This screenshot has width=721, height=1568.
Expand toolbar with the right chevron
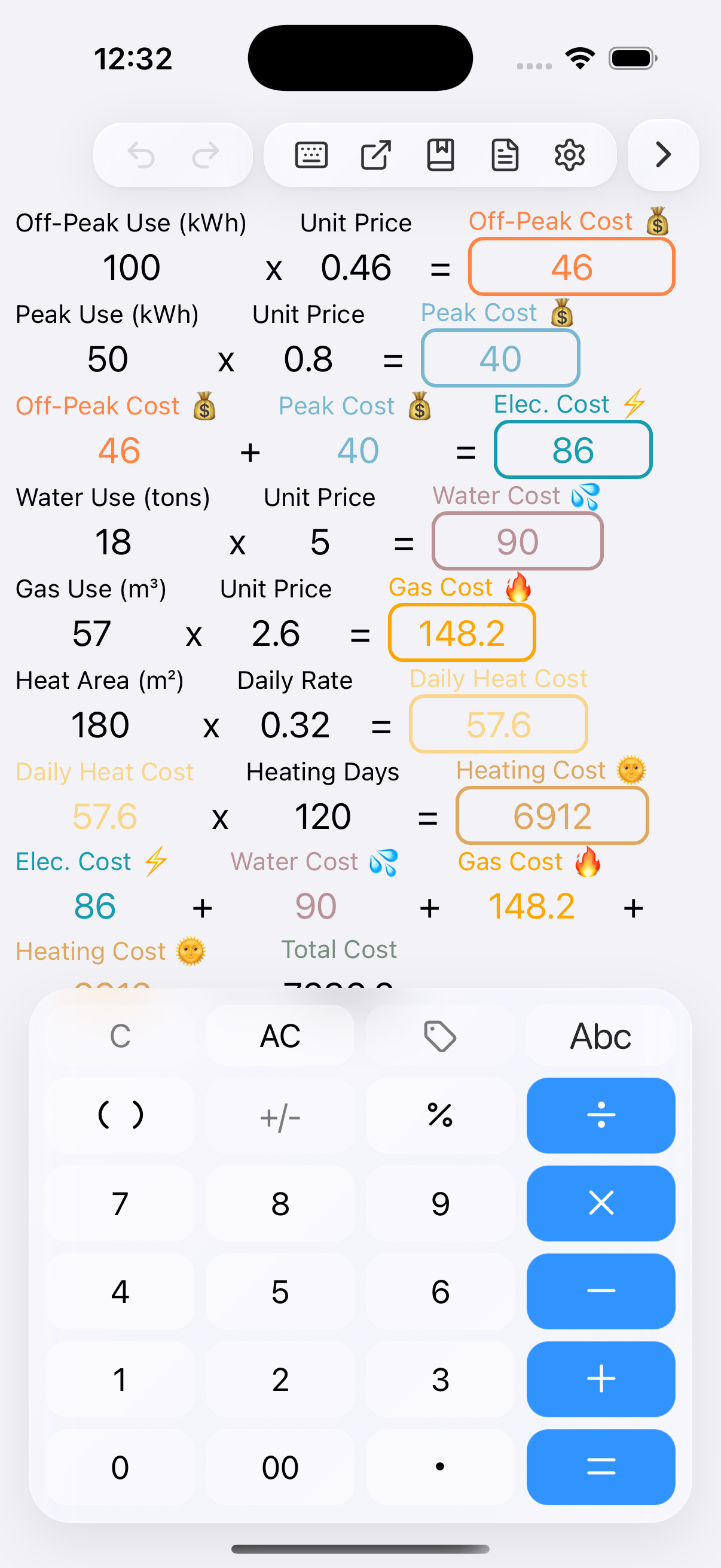[x=662, y=155]
